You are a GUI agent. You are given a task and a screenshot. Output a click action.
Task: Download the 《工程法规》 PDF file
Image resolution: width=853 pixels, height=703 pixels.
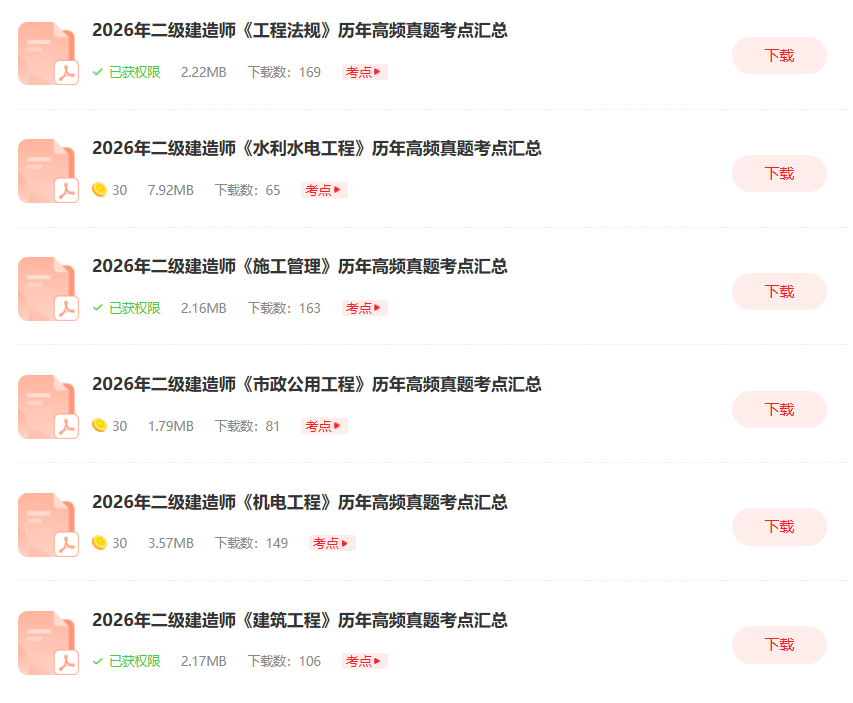pyautogui.click(x=779, y=56)
